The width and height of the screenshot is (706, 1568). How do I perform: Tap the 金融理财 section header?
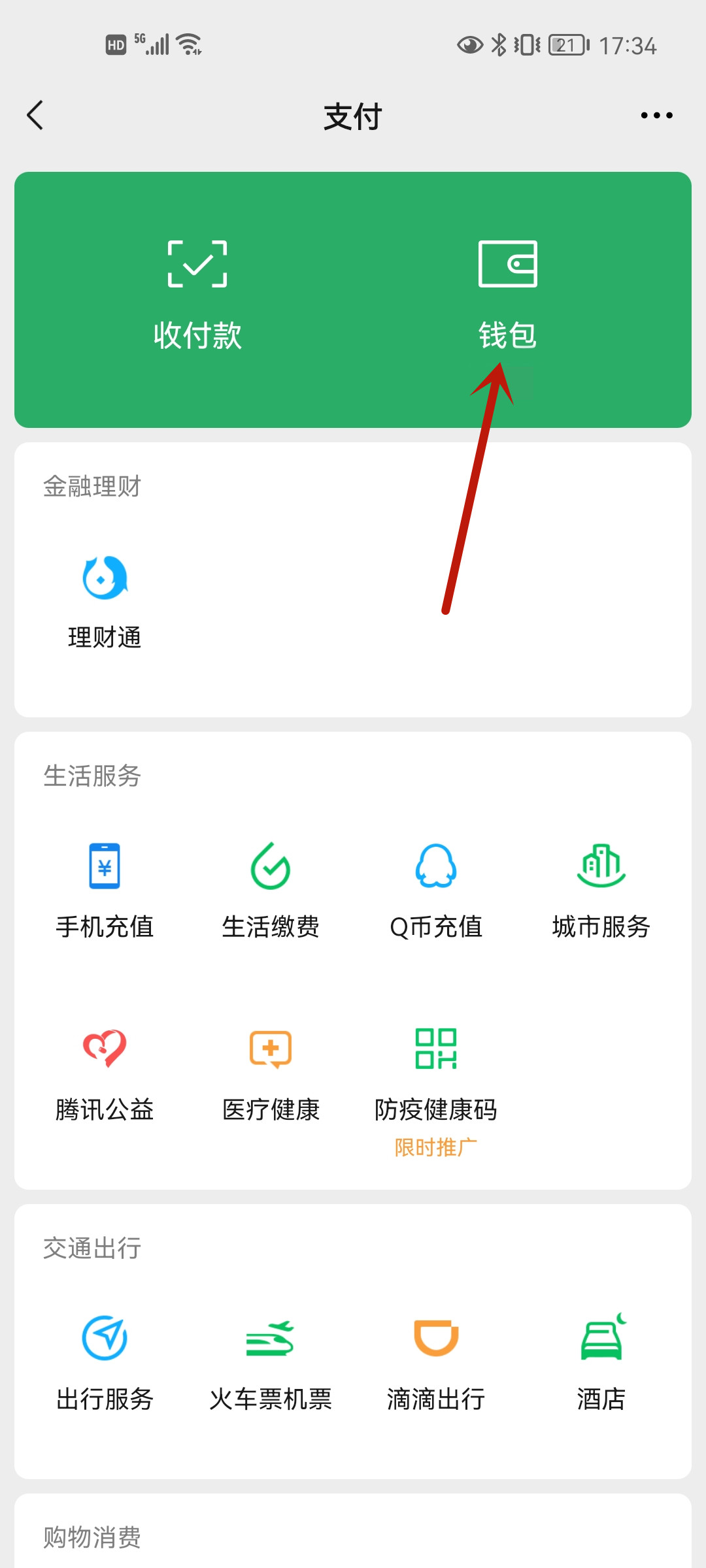92,485
